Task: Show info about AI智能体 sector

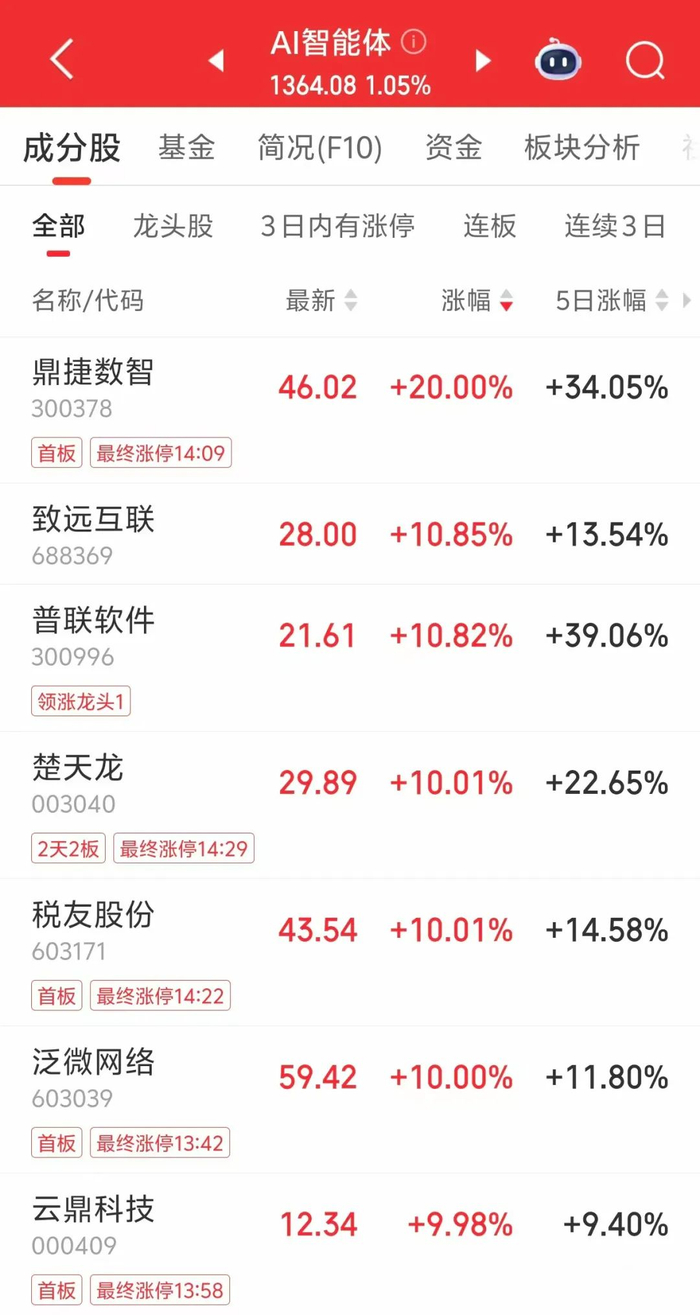Action: click(x=414, y=42)
